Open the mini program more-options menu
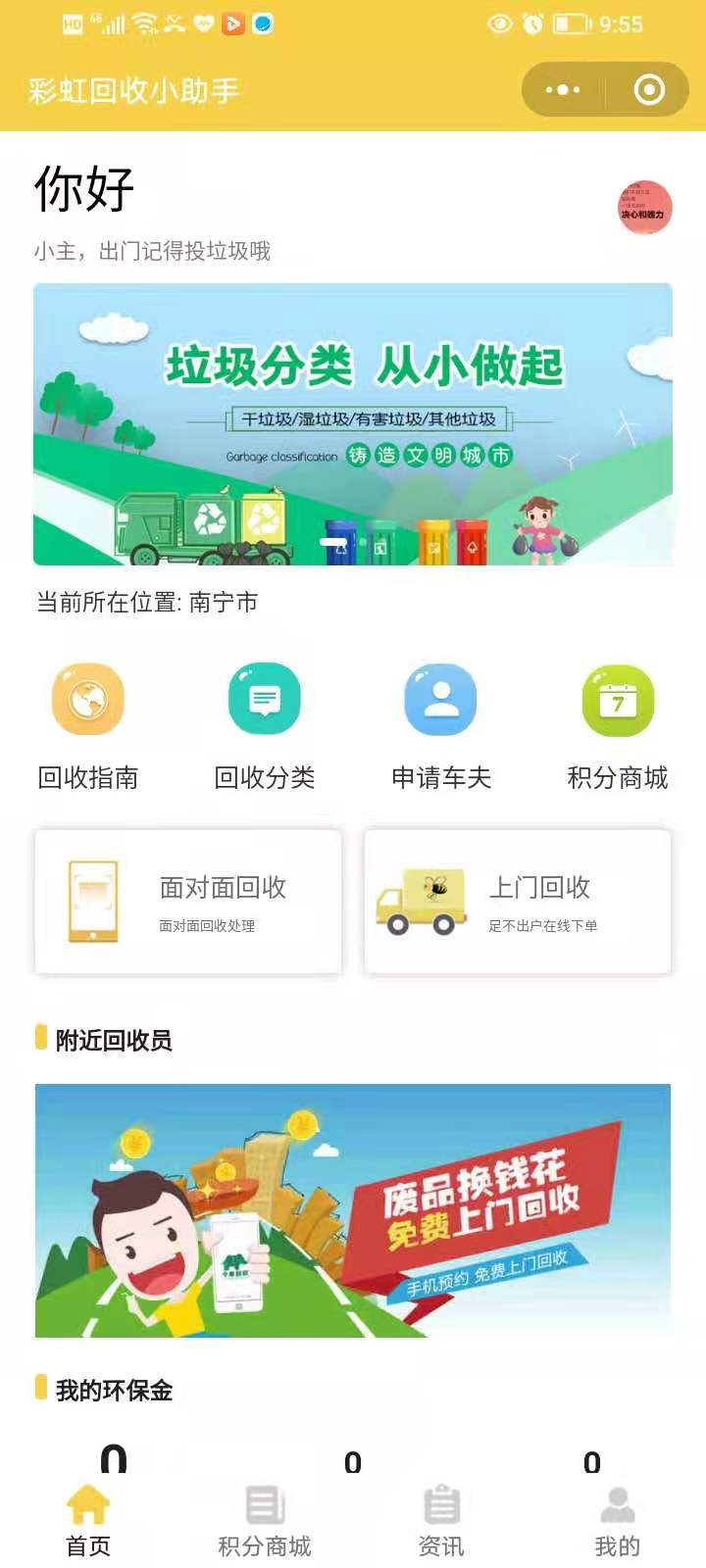Screen dimensions: 706x1568 point(563,90)
